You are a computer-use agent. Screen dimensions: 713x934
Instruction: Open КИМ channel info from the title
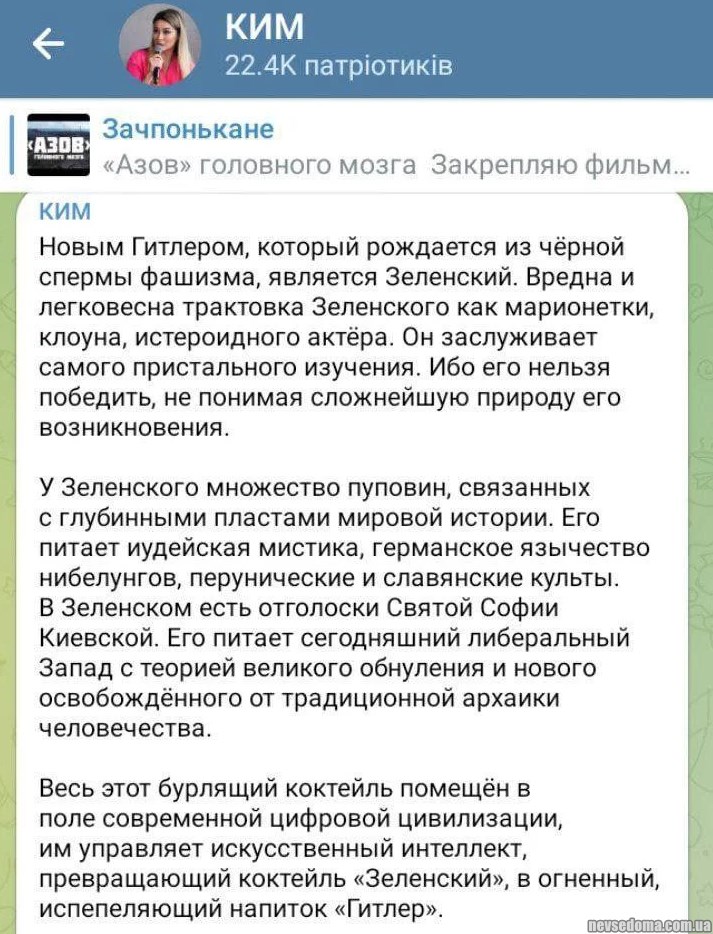[264, 26]
